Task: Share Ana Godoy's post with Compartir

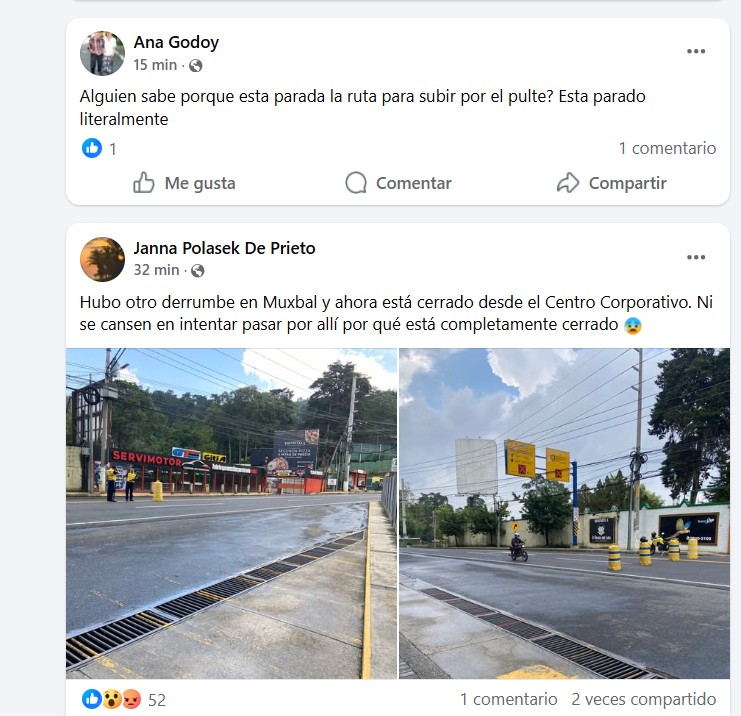Action: [611, 183]
